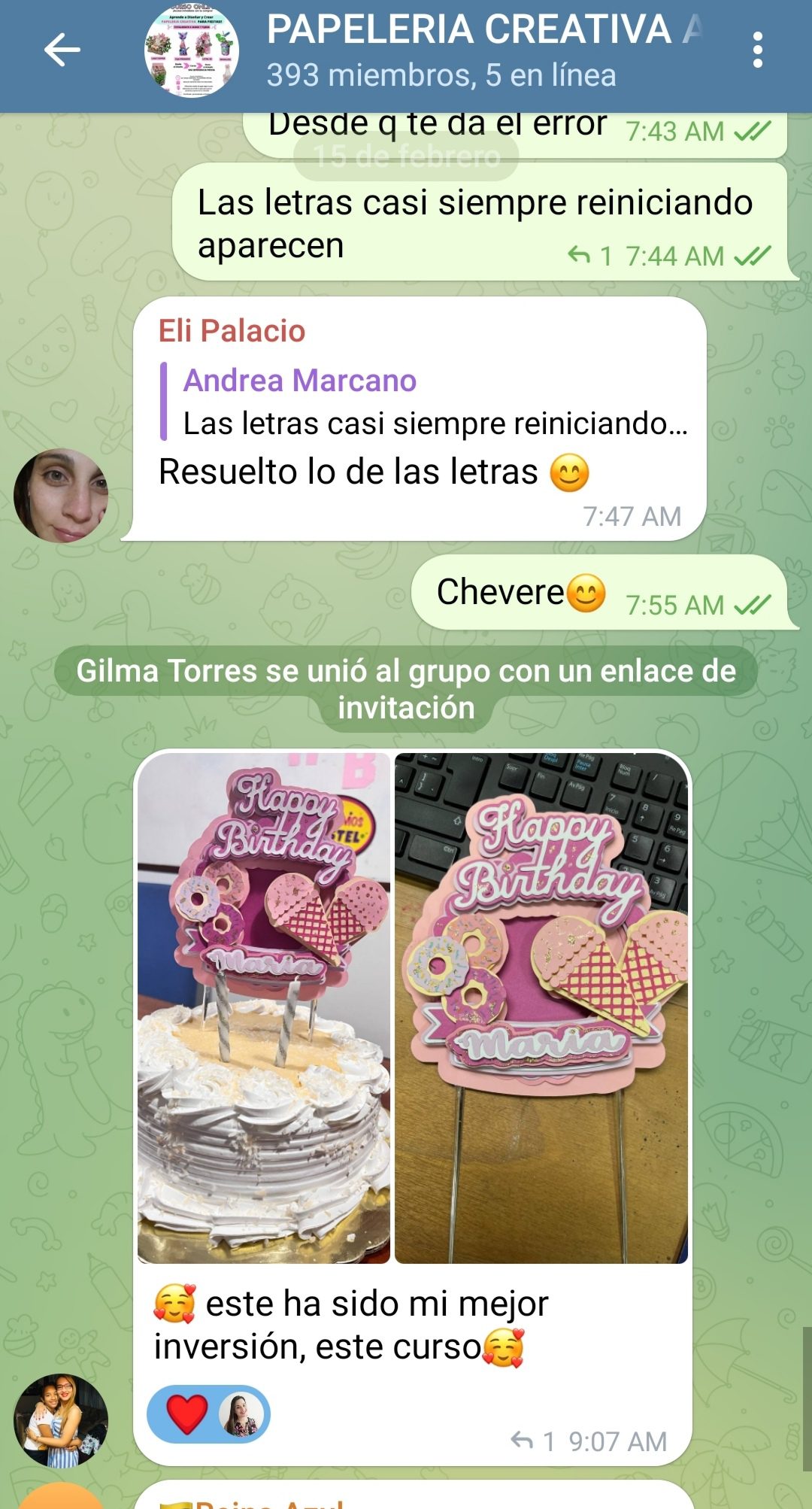Open the Maria topper photo near keyboard
Image resolution: width=812 pixels, height=1509 pixels.
tap(541, 1008)
